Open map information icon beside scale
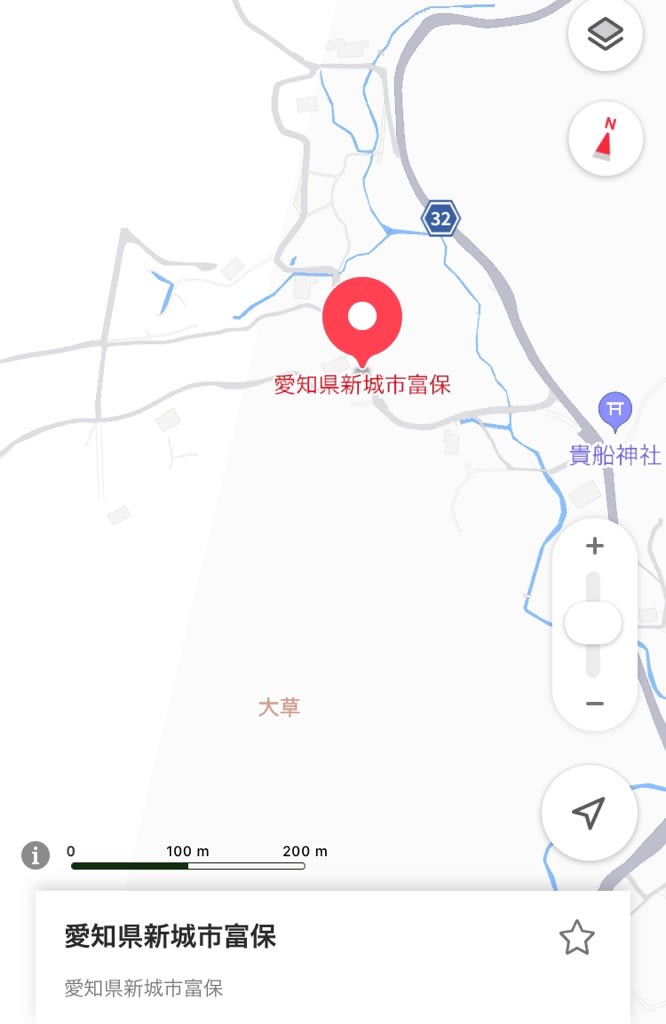The image size is (666, 1024). [x=35, y=855]
